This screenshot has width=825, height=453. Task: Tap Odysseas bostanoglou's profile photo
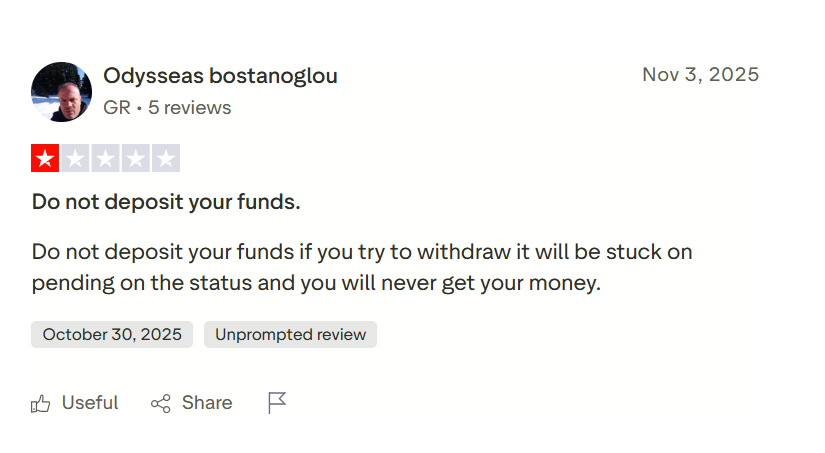[62, 92]
